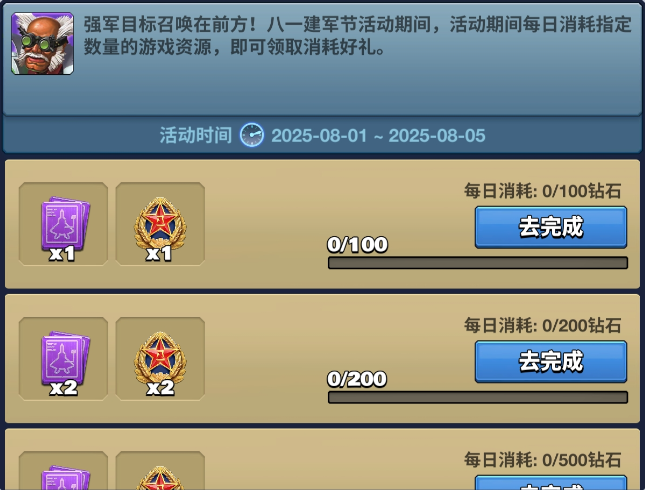View purple blueprint x2 reward in 200钻石 tier
645x490 pixels.
click(x=63, y=358)
